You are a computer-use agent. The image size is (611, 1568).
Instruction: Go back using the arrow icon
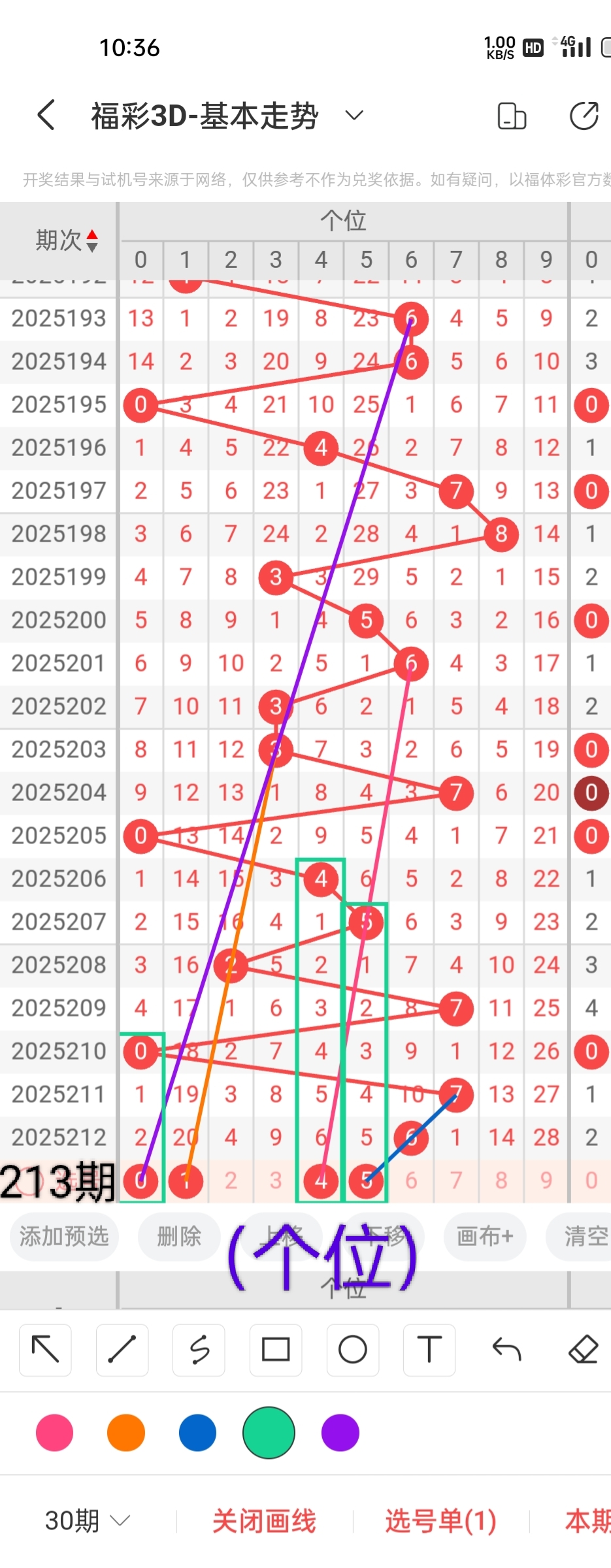46,116
